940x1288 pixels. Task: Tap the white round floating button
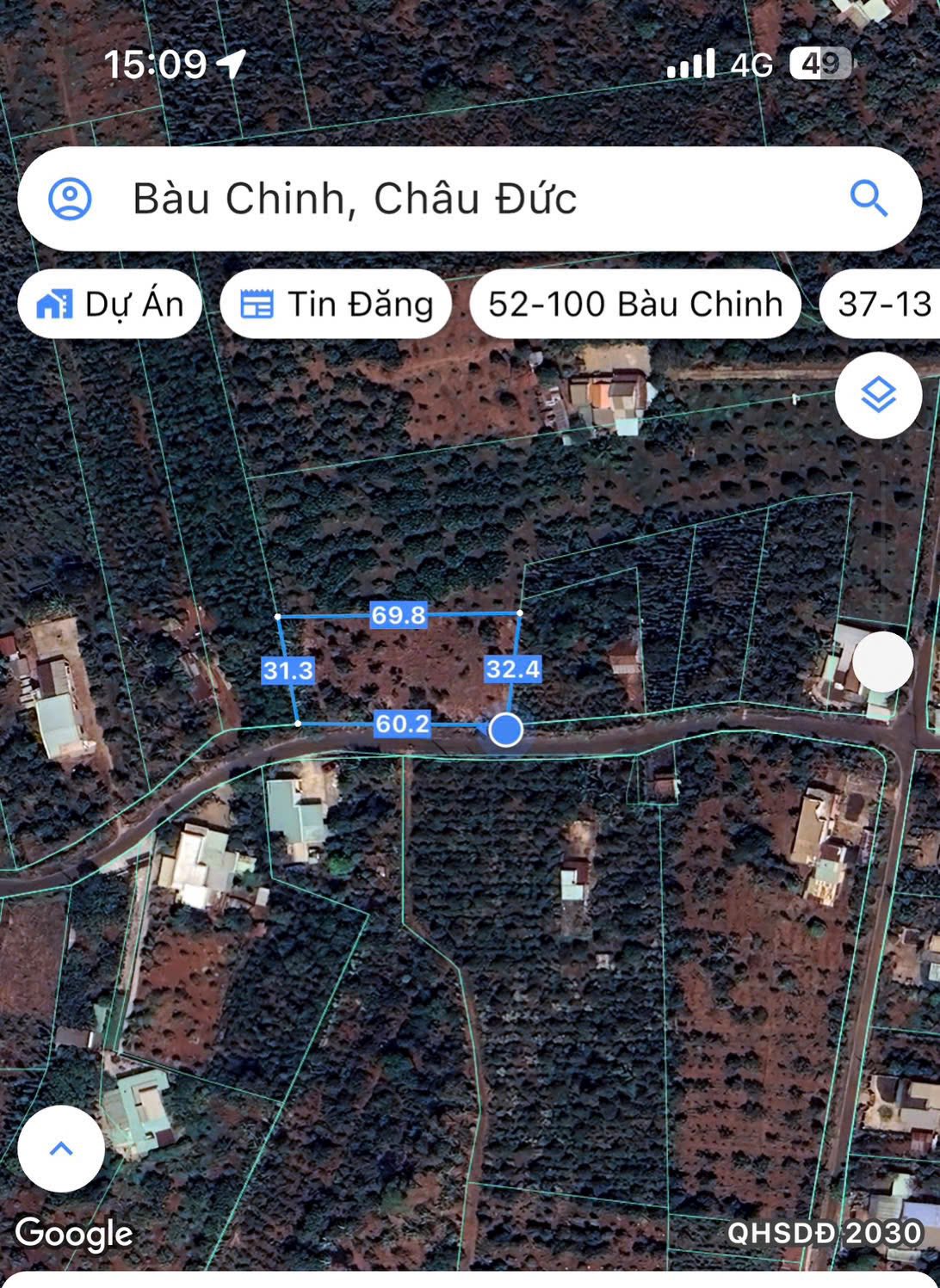click(882, 662)
